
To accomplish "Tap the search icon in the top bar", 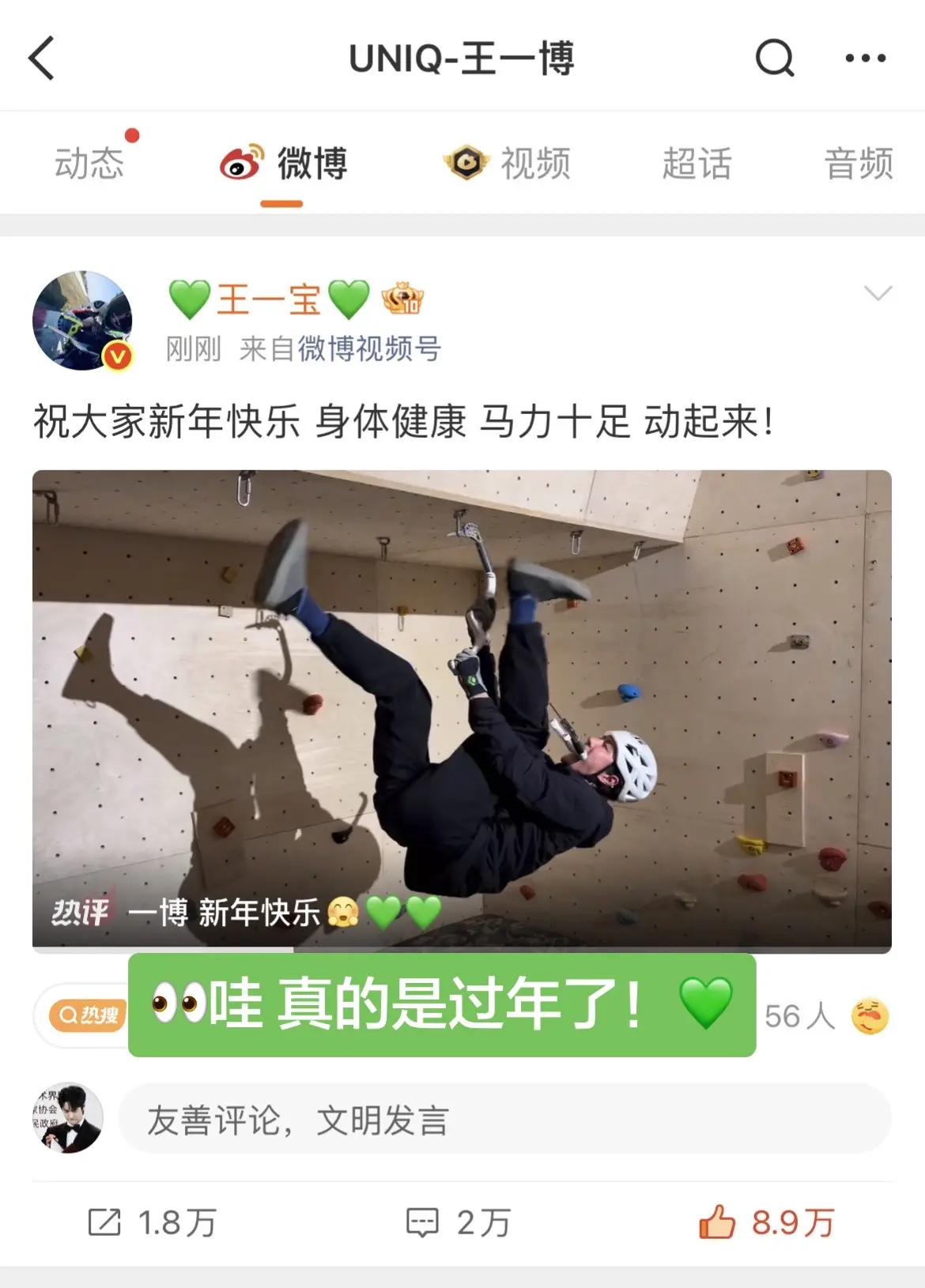I will (x=776, y=58).
